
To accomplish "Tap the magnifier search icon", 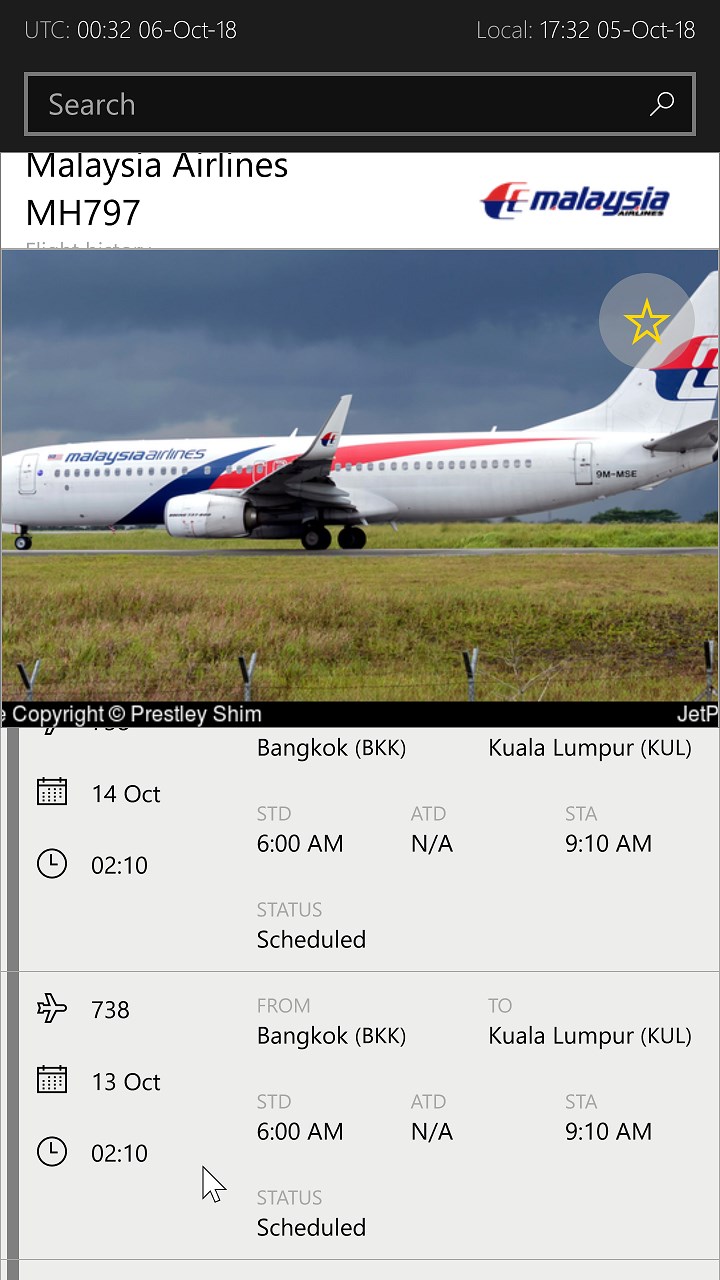I will coord(662,104).
